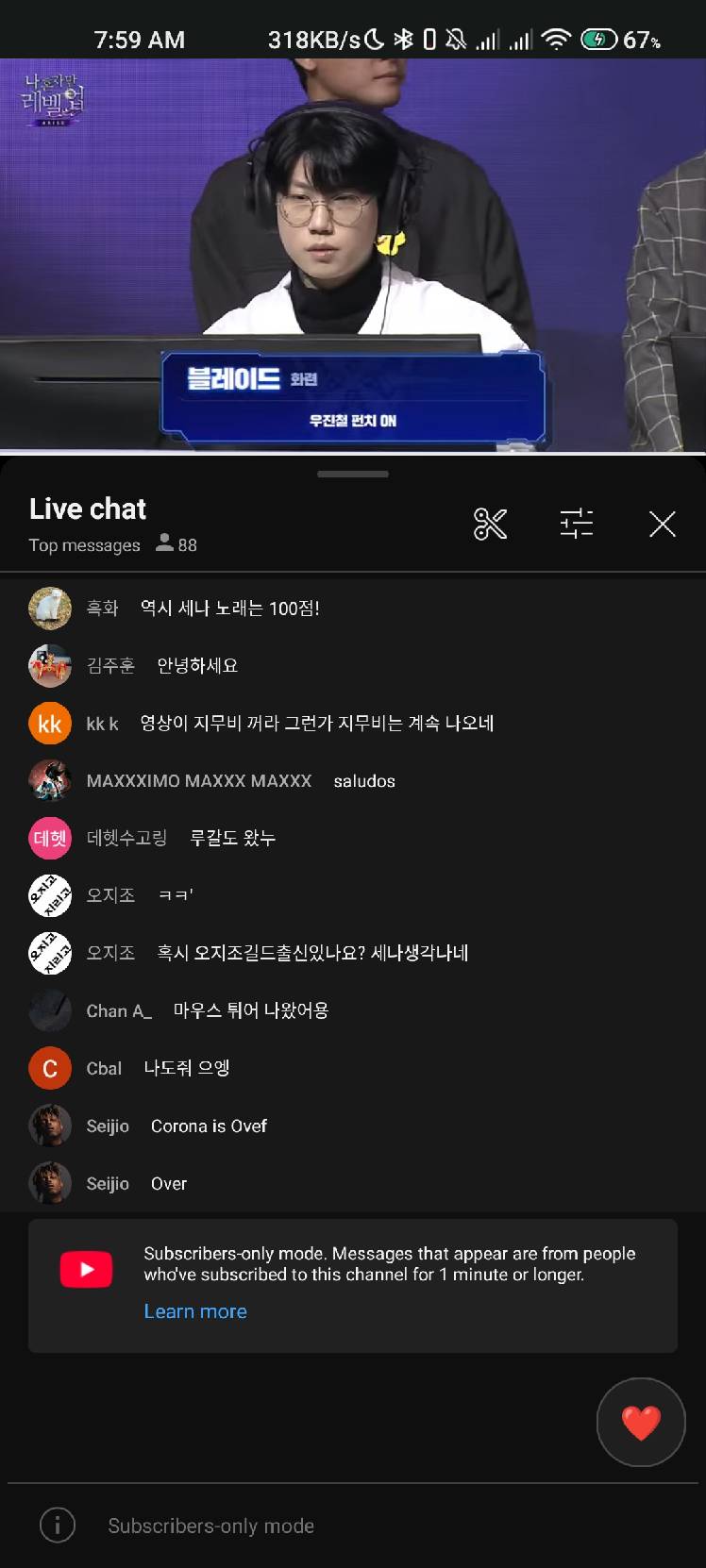Open the live chat filter settings
Screen dimensions: 706x1568
(x=576, y=524)
